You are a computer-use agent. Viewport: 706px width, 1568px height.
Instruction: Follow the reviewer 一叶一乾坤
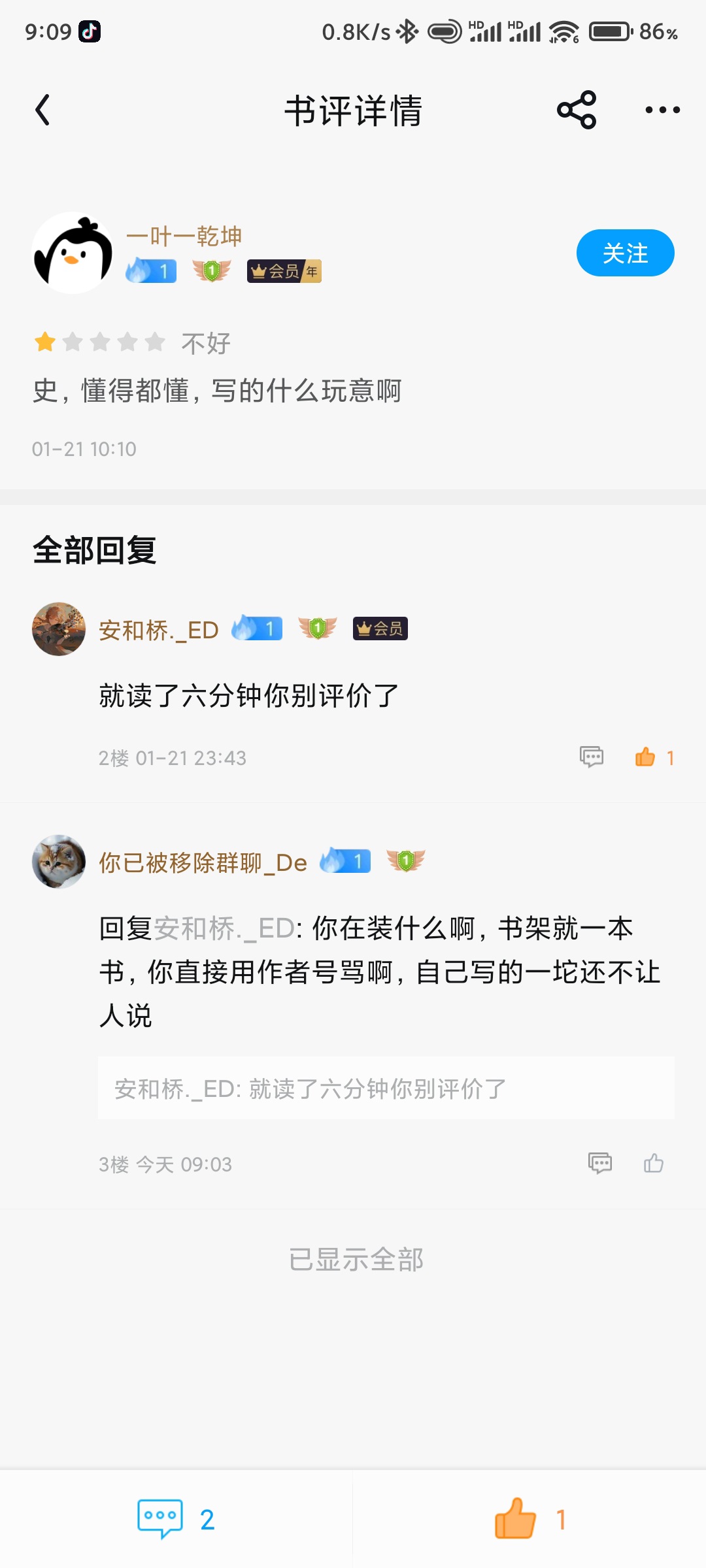point(625,253)
